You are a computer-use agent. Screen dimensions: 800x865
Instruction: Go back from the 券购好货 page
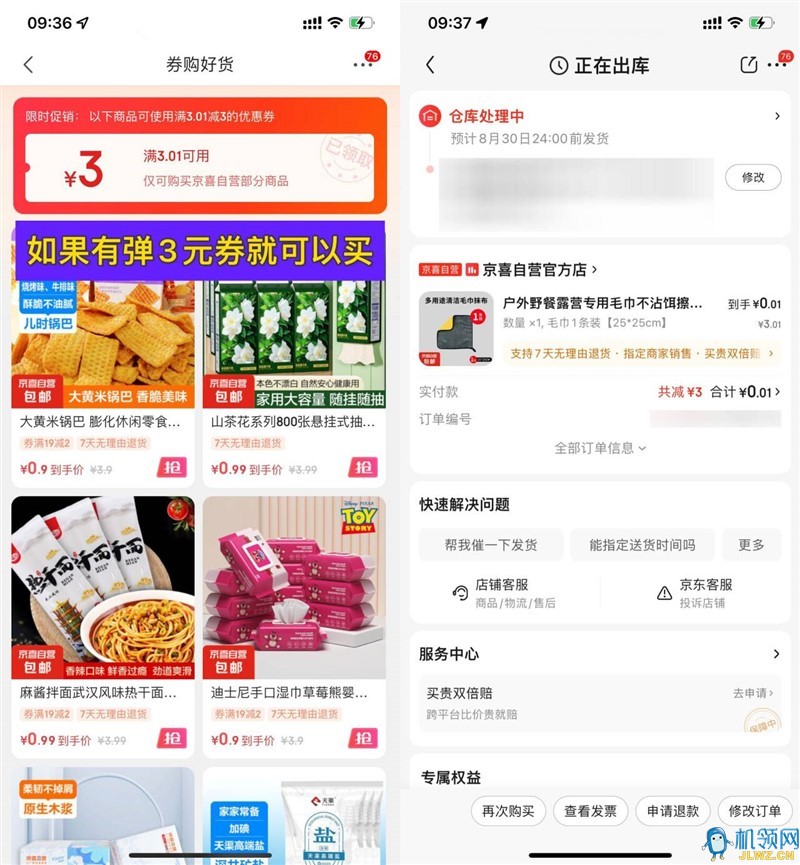tap(28, 65)
